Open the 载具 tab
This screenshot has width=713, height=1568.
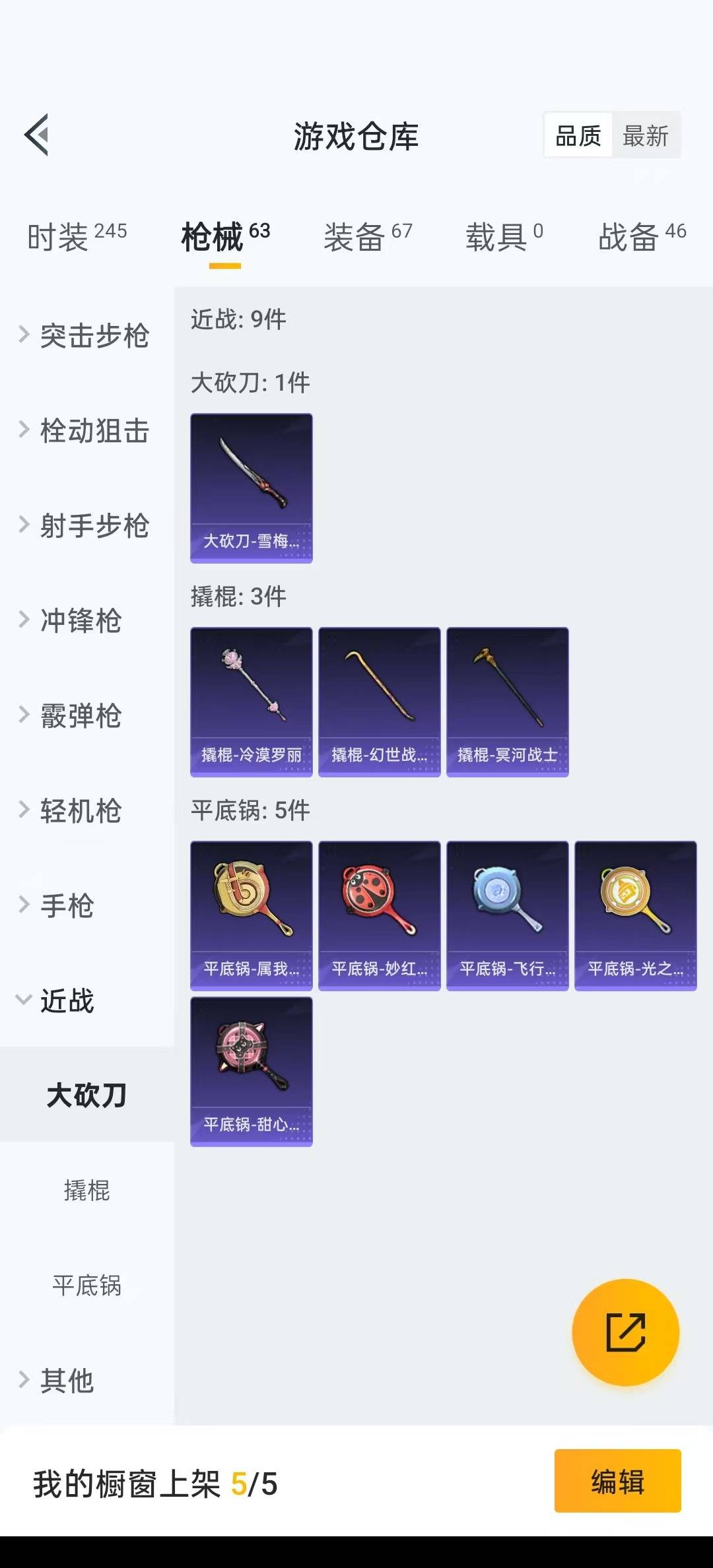[504, 236]
